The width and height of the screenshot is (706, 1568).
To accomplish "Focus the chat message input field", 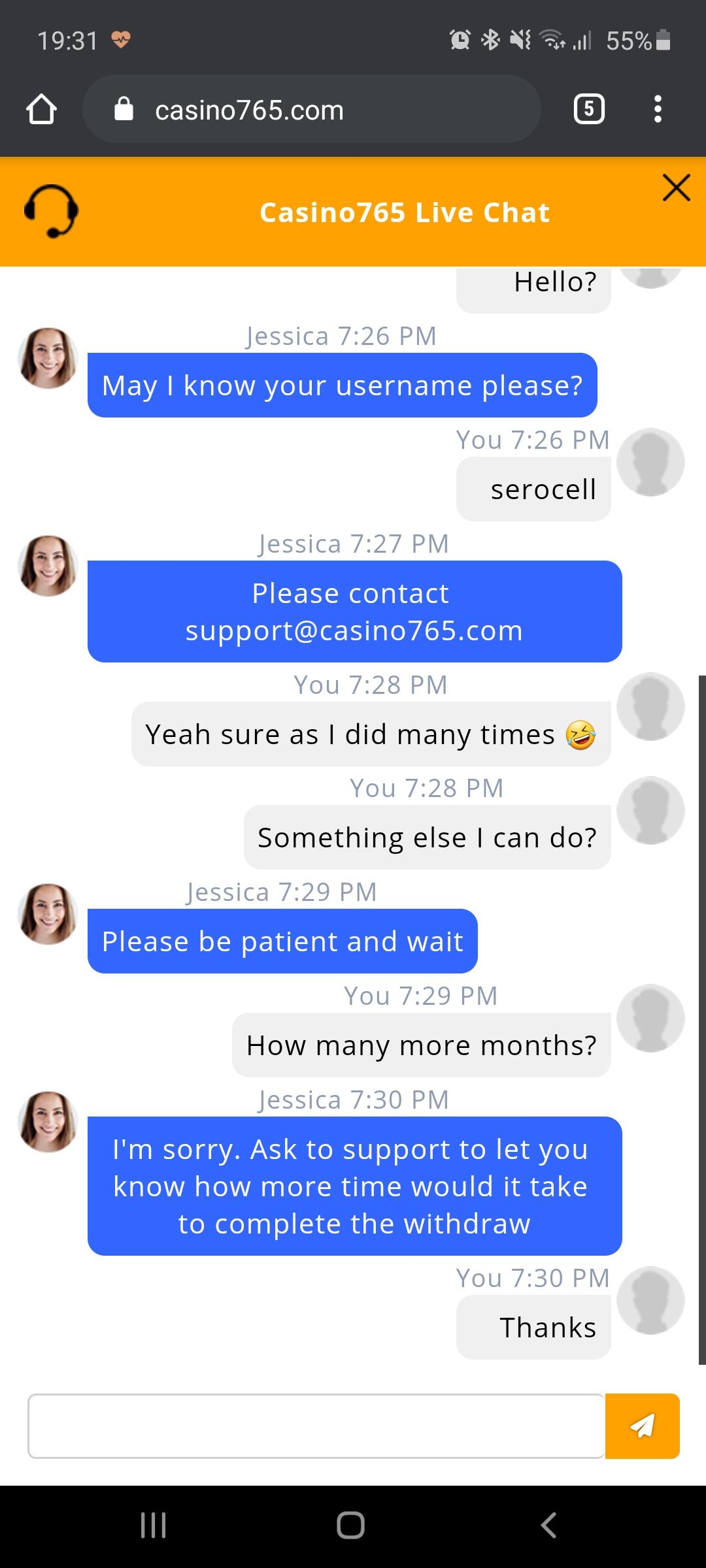I will (316, 1426).
